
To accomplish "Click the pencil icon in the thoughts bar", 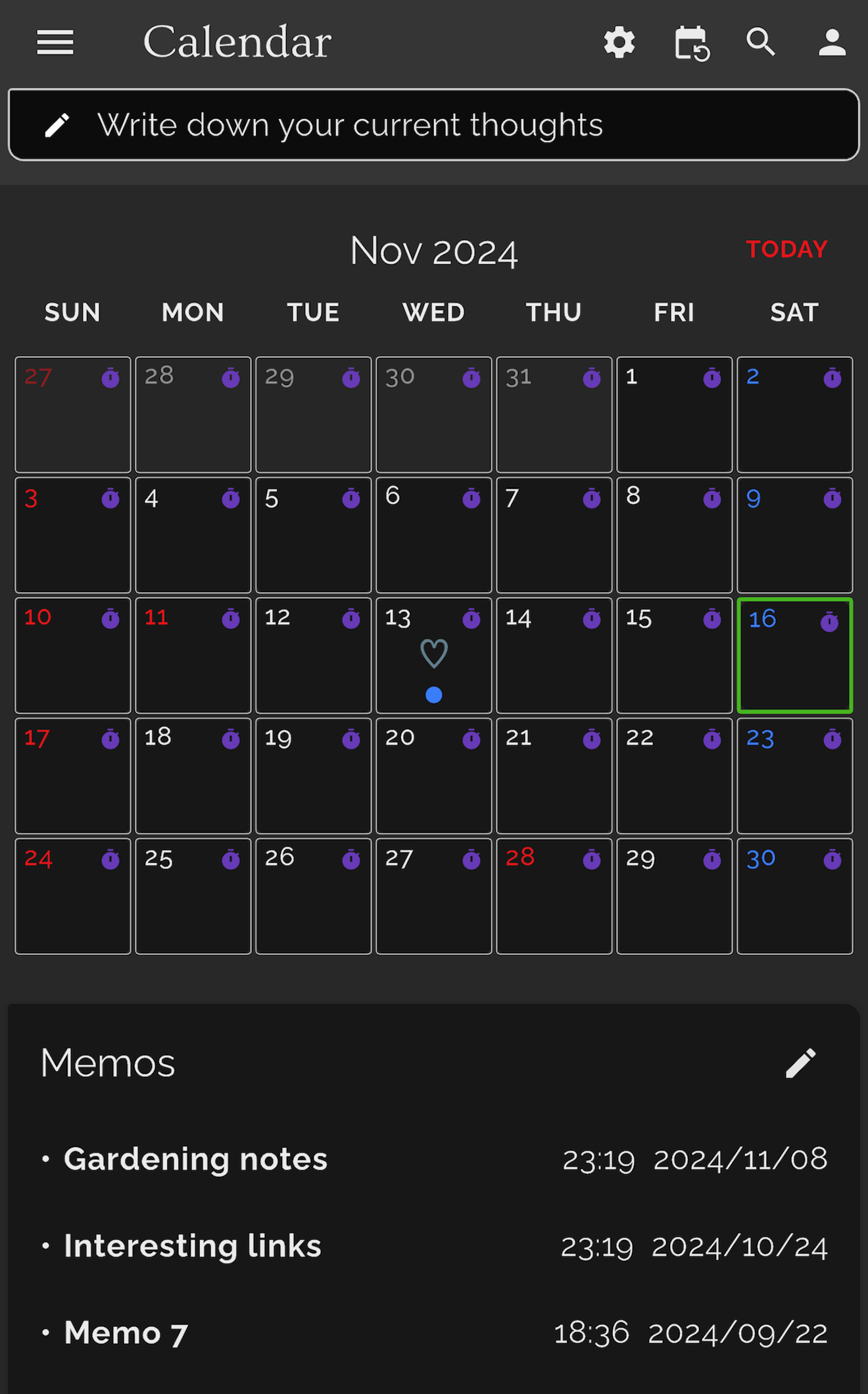I will (x=58, y=124).
